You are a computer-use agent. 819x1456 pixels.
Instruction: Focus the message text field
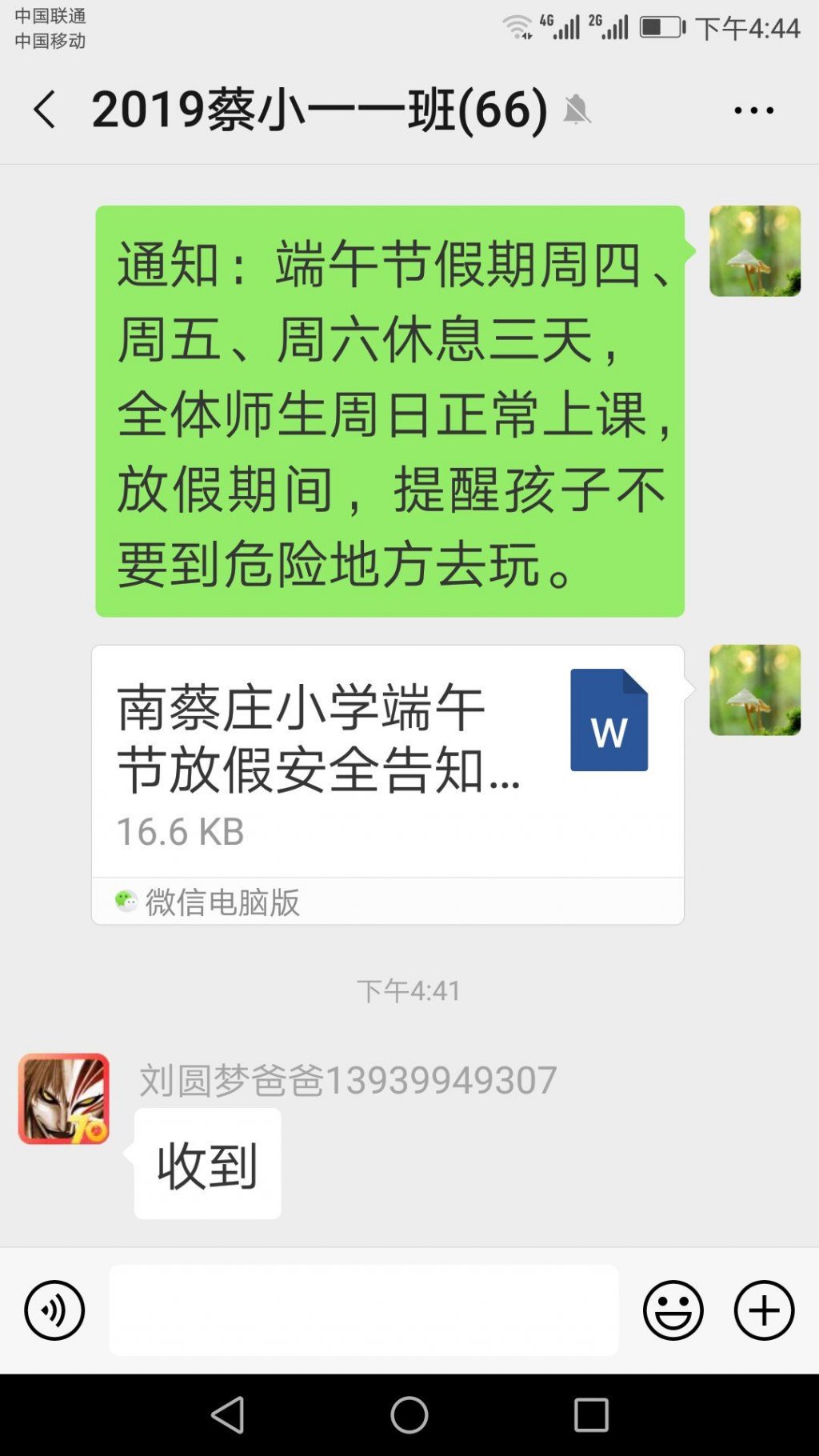pos(364,1310)
